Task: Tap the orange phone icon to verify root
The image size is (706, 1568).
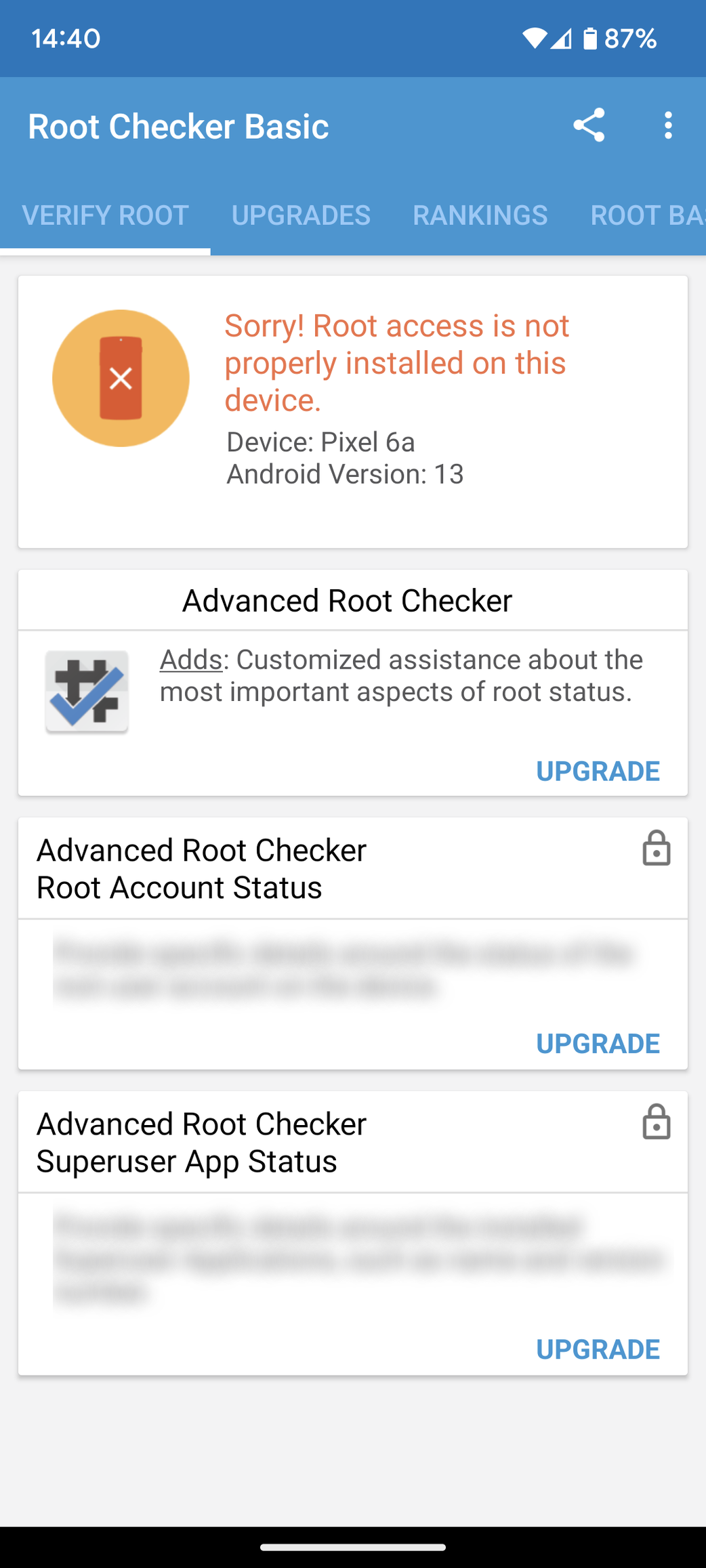Action: tap(121, 378)
